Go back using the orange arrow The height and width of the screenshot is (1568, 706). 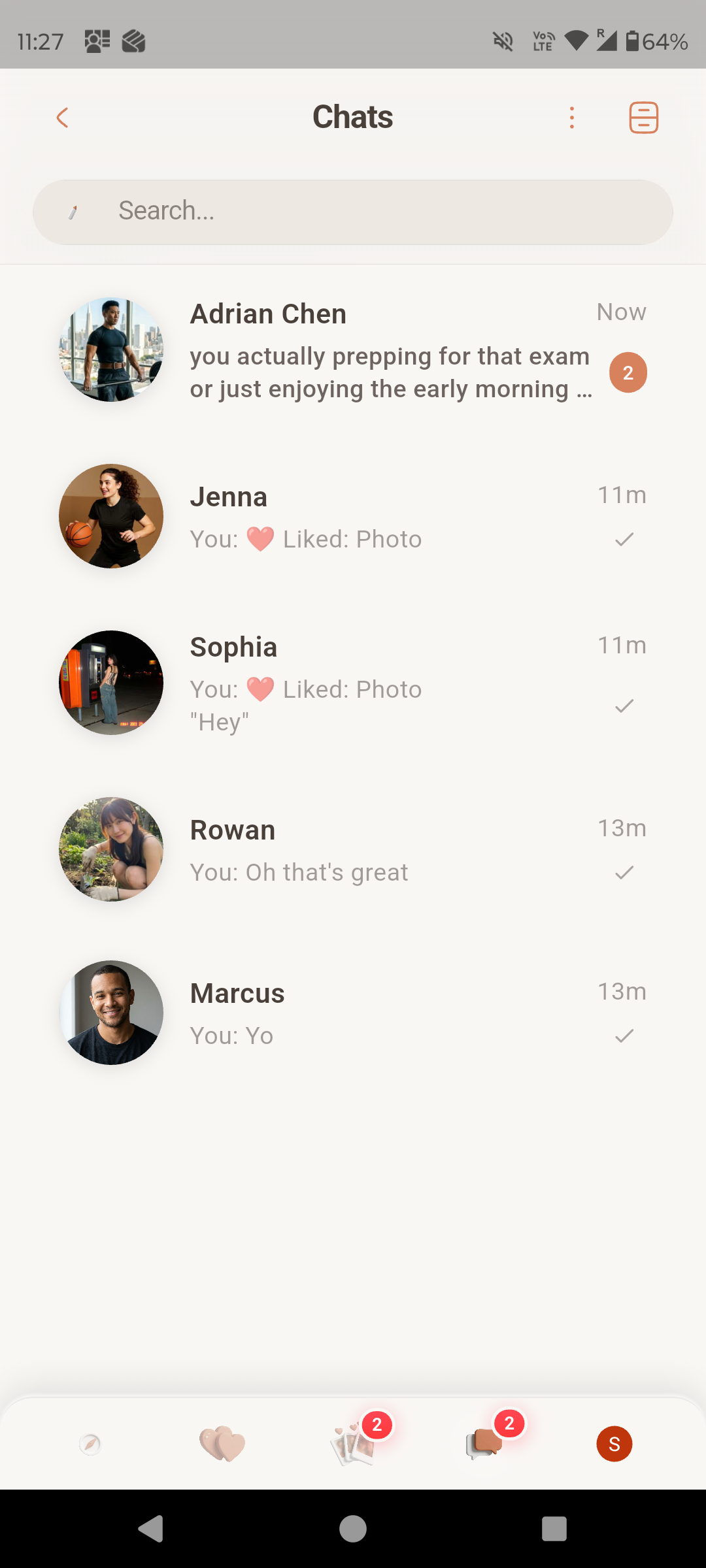tap(63, 118)
